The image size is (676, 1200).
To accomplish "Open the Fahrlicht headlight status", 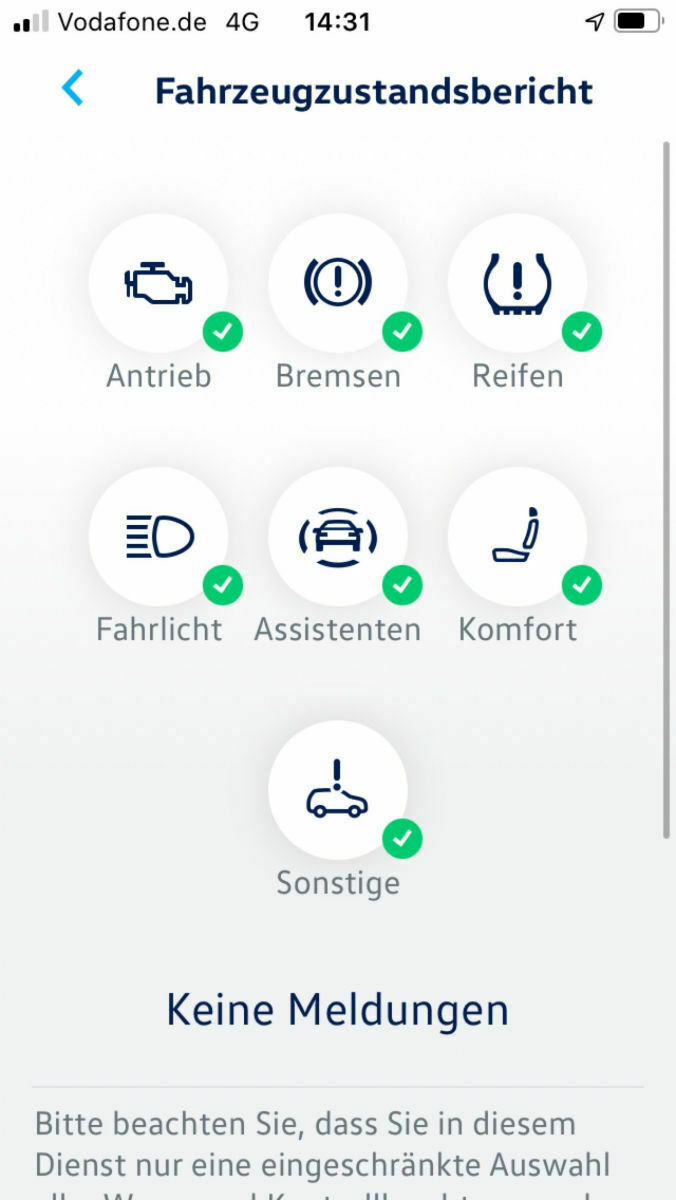I will (x=158, y=537).
